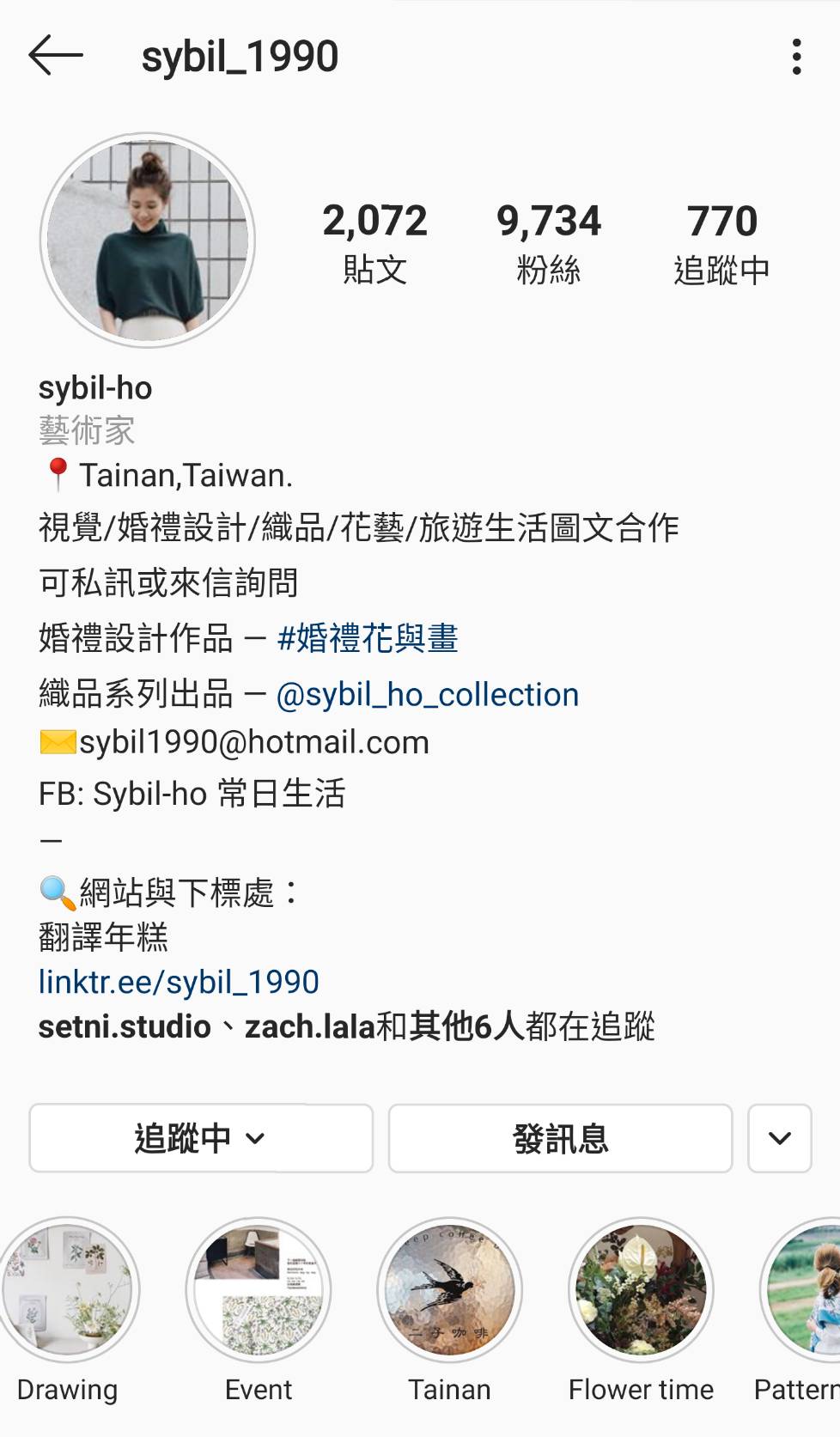Open the hashtag #婚禮花與畫
The height and width of the screenshot is (1437, 840).
(368, 638)
